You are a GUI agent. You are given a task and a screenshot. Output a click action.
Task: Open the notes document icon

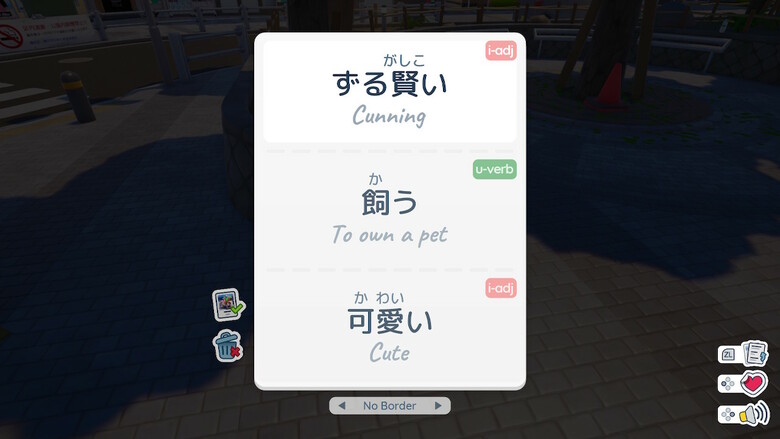(x=753, y=354)
